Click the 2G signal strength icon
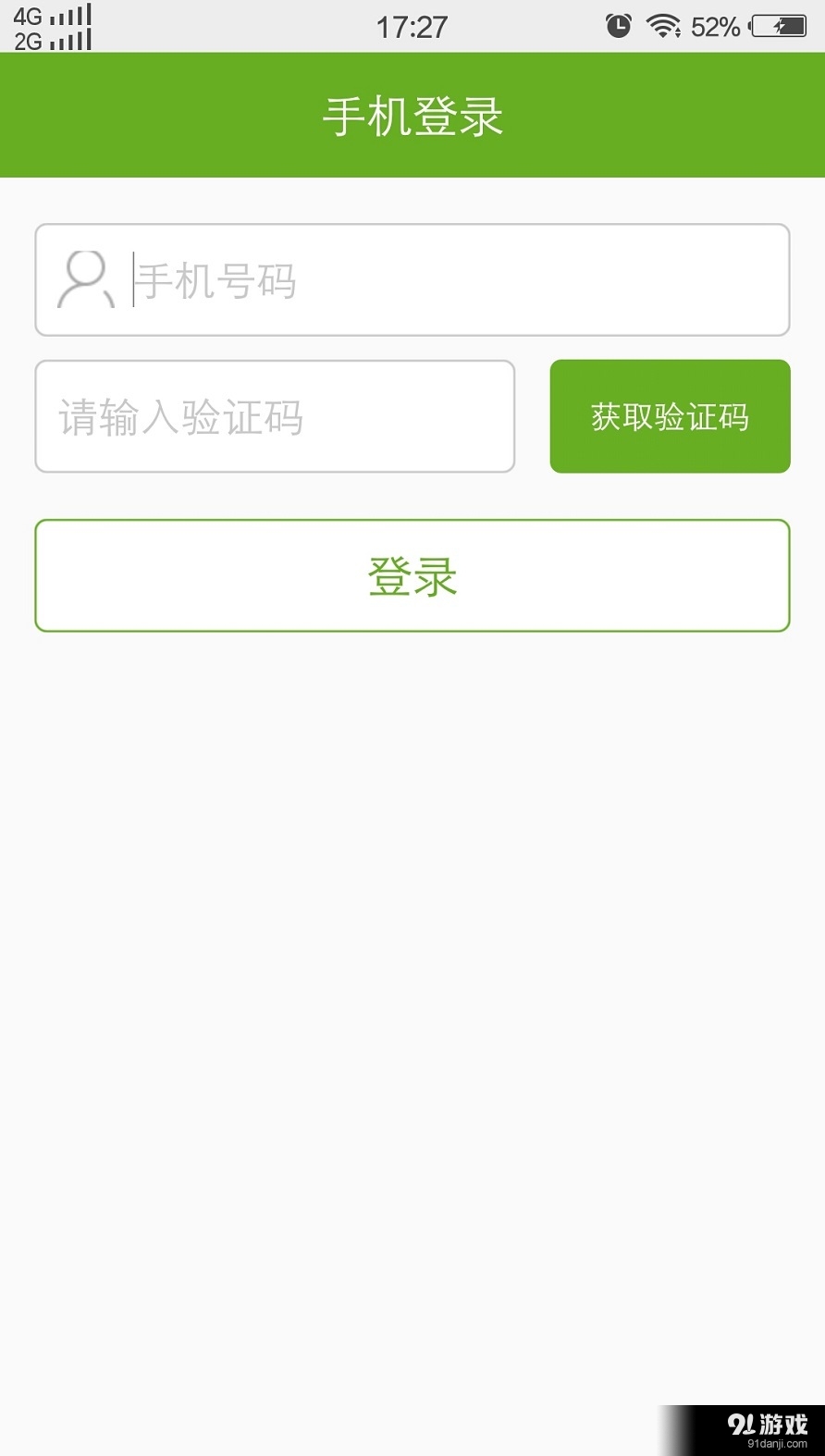This screenshot has height=1456, width=825. tap(69, 39)
